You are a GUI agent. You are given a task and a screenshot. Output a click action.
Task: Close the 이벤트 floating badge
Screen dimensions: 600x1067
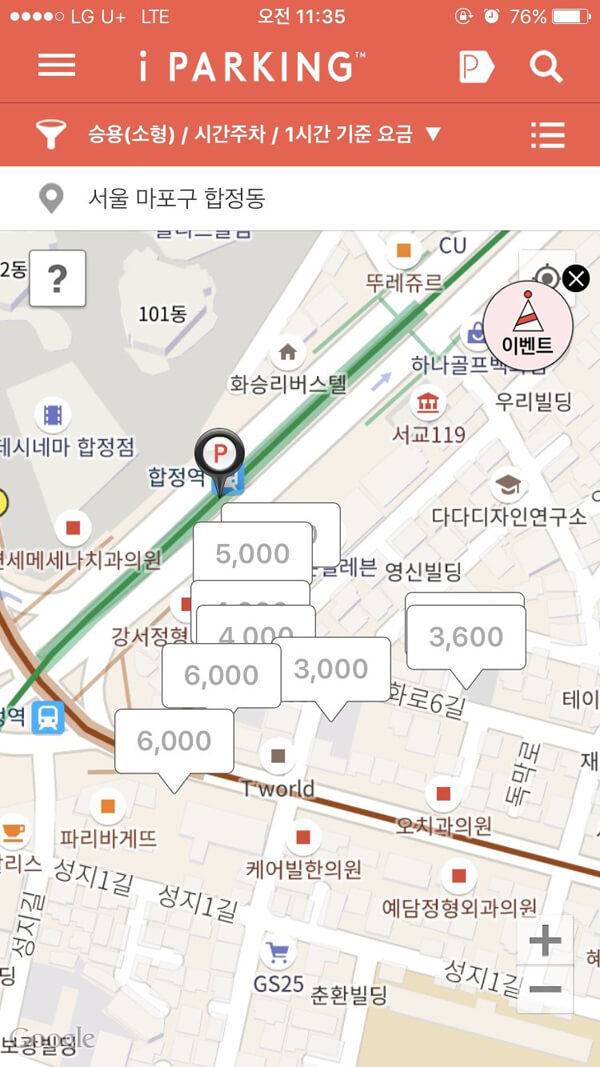pos(576,279)
